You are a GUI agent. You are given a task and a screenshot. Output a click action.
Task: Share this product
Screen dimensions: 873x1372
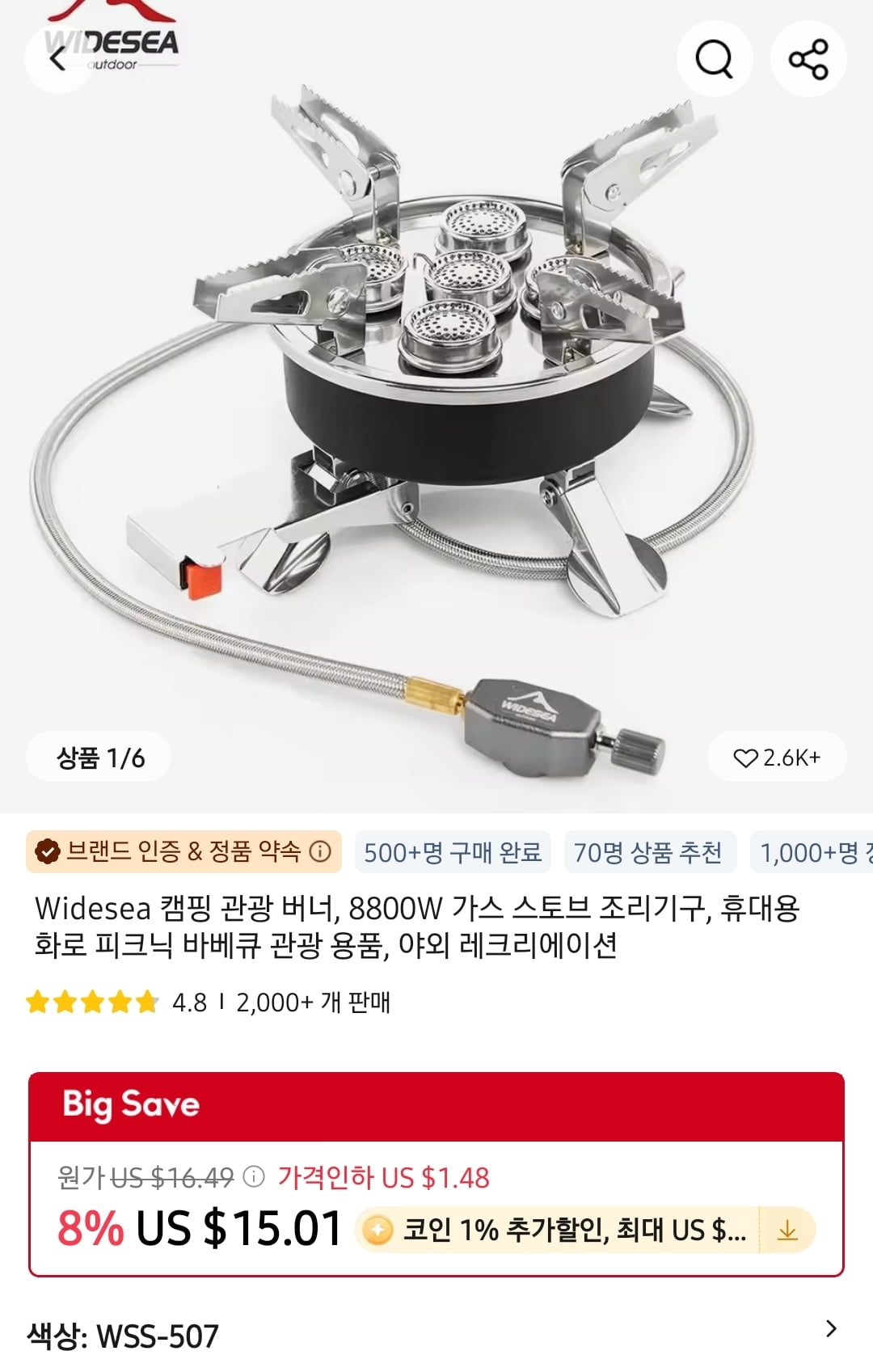(808, 59)
